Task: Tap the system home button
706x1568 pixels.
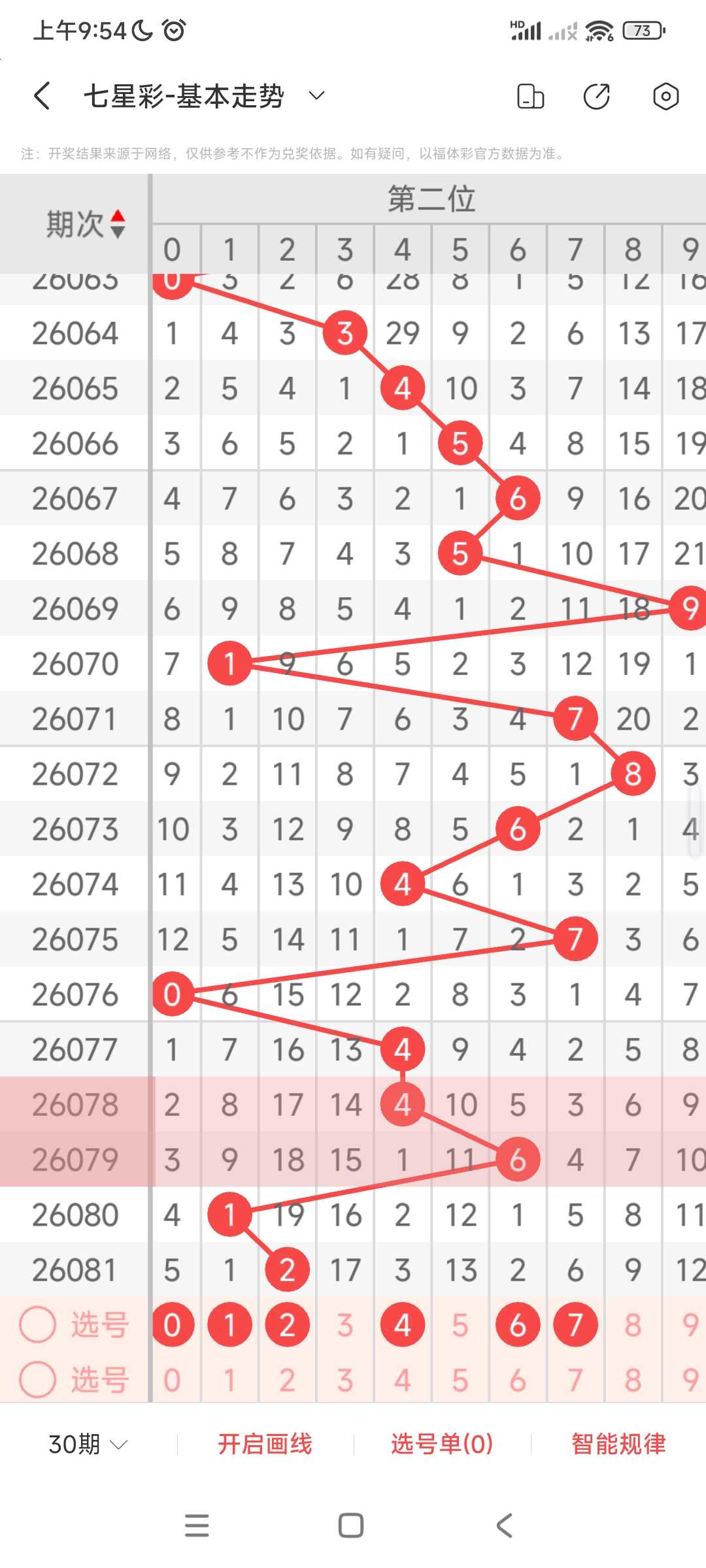Action: tap(351, 1526)
